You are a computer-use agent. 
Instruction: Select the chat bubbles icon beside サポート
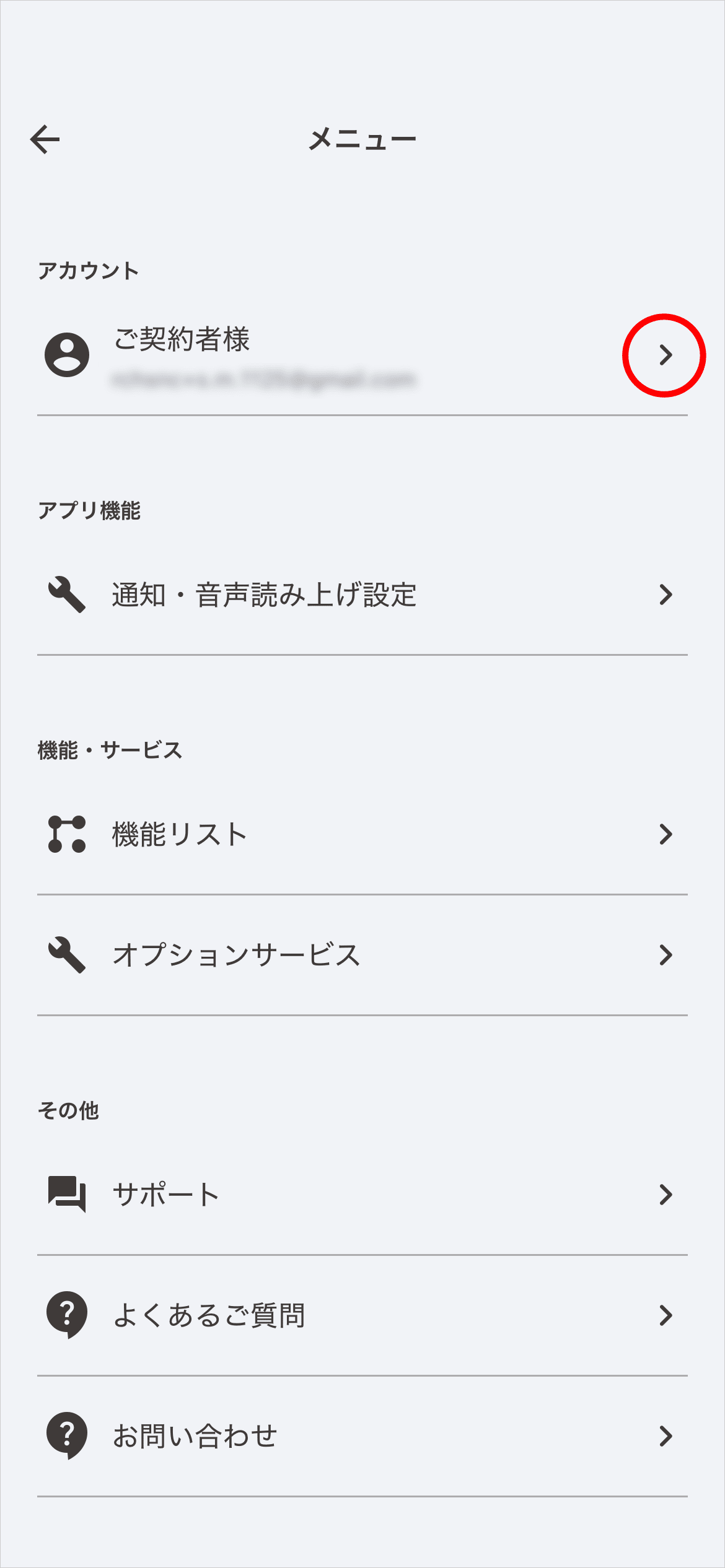coord(67,1194)
